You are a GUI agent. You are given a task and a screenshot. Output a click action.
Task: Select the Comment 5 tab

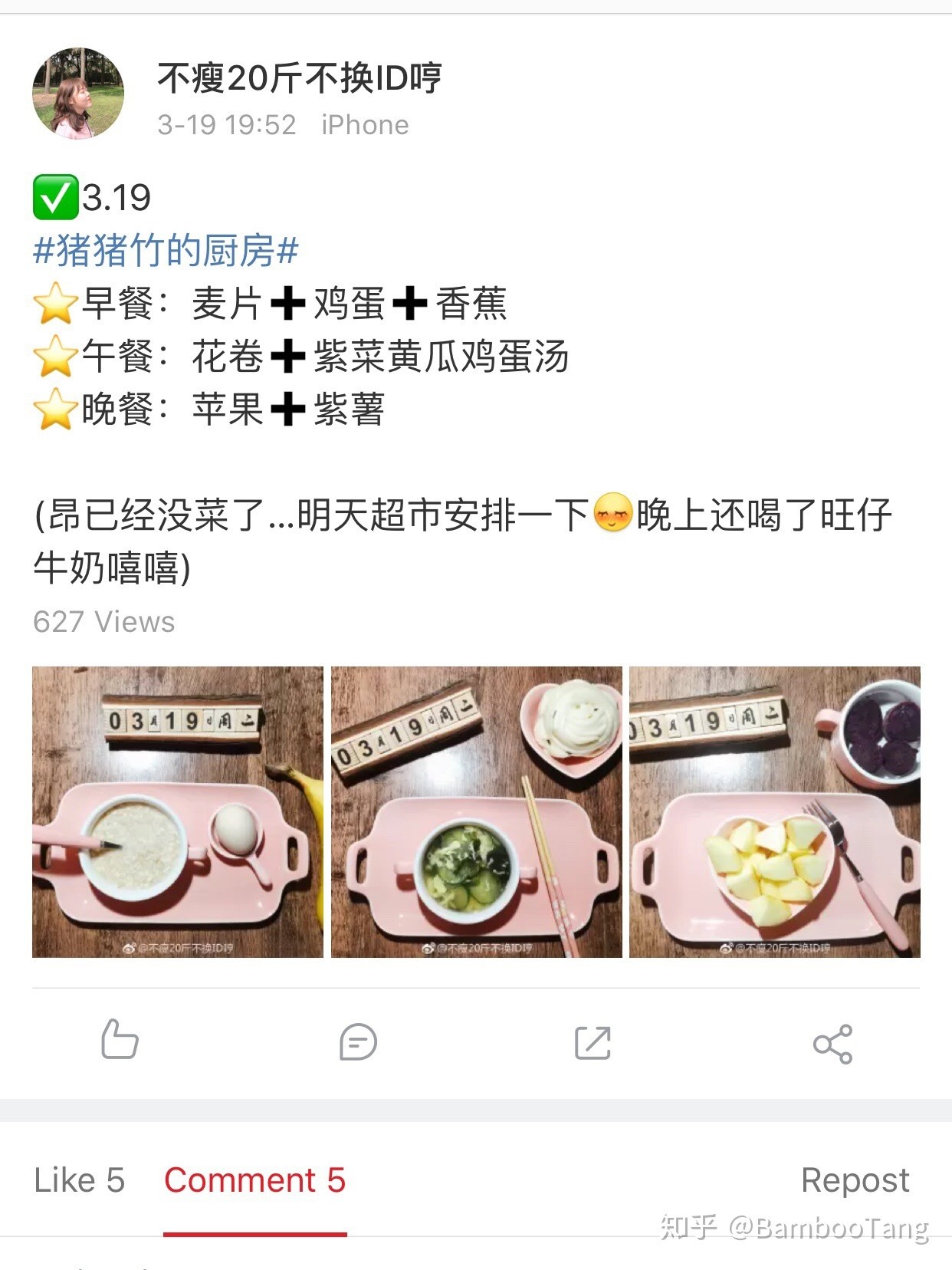(x=254, y=1180)
